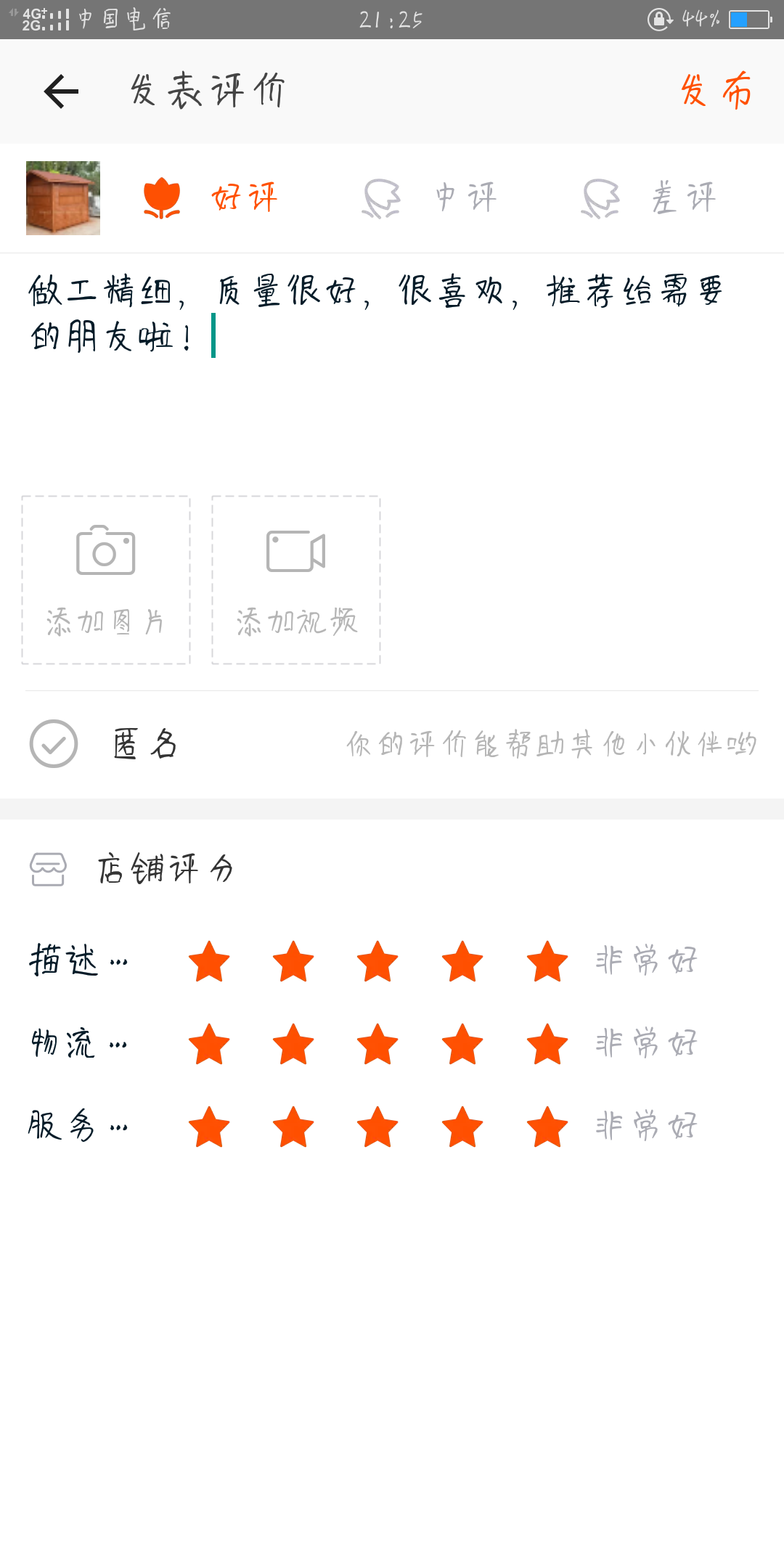The width and height of the screenshot is (784, 1568).
Task: Set 描述 rating to five stars
Action: pyautogui.click(x=547, y=962)
